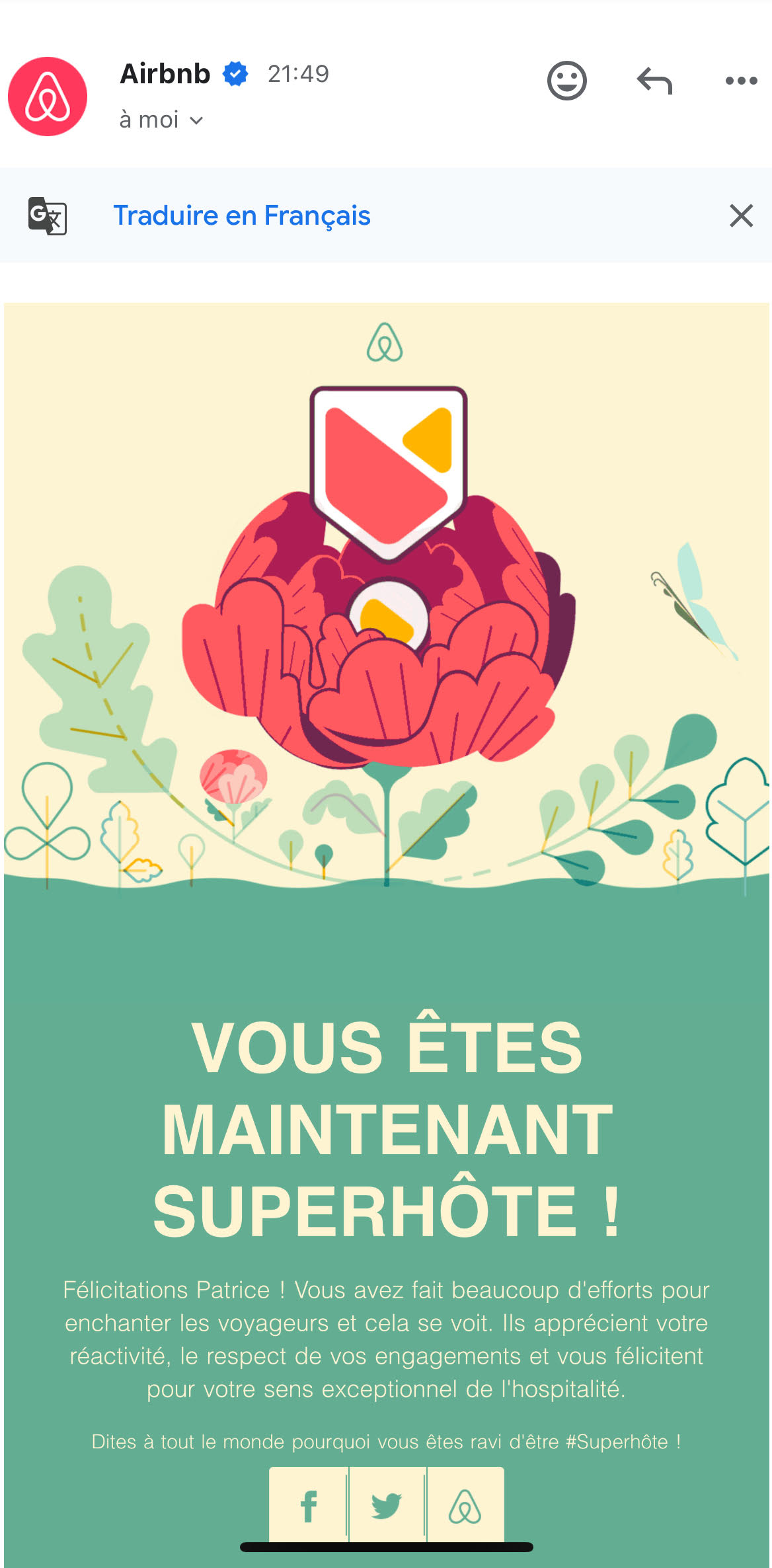Reply to the Airbnb email
This screenshot has width=772, height=1568.
click(654, 81)
